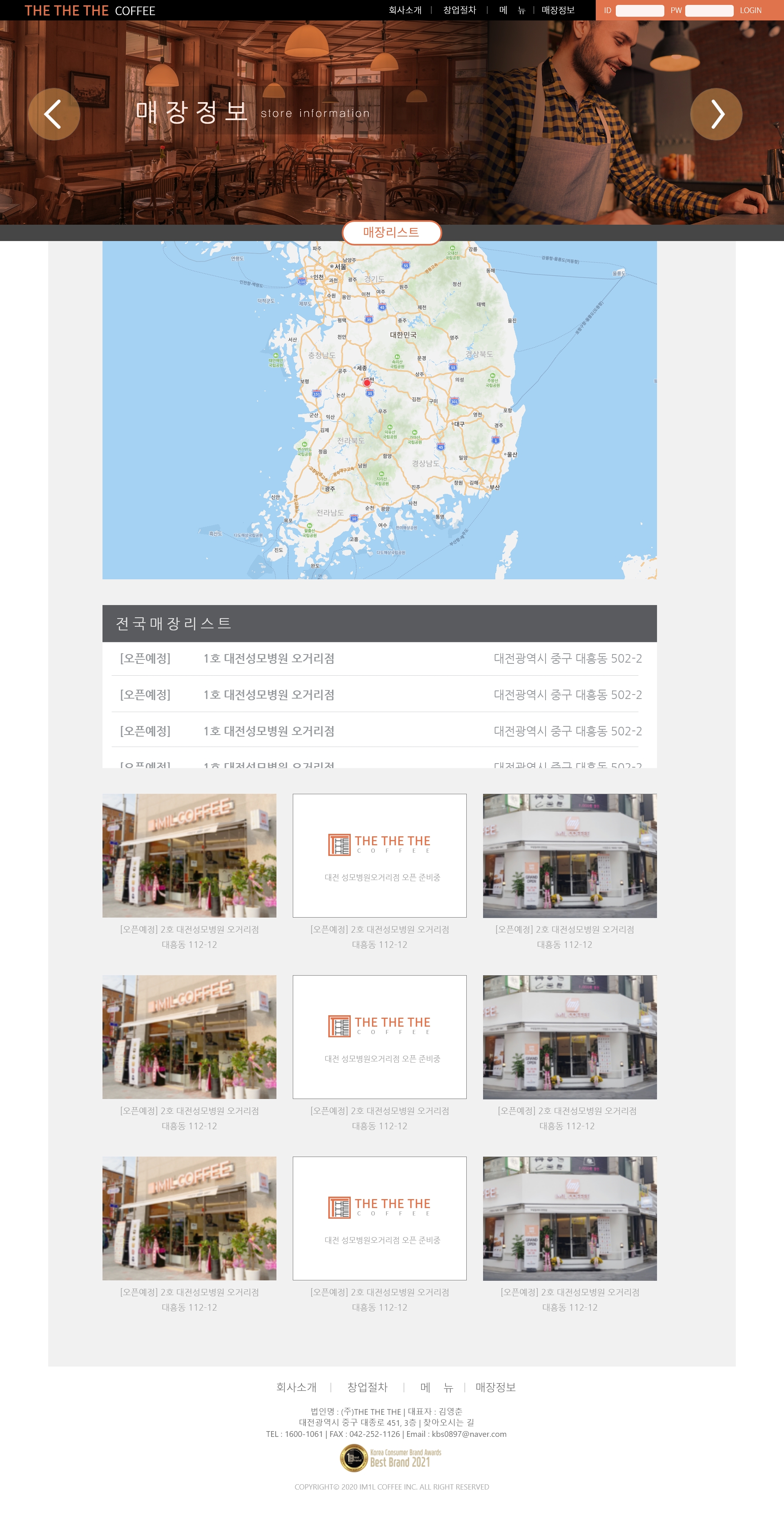Tap the LOGIN button
The height and width of the screenshot is (1530, 784).
[750, 11]
